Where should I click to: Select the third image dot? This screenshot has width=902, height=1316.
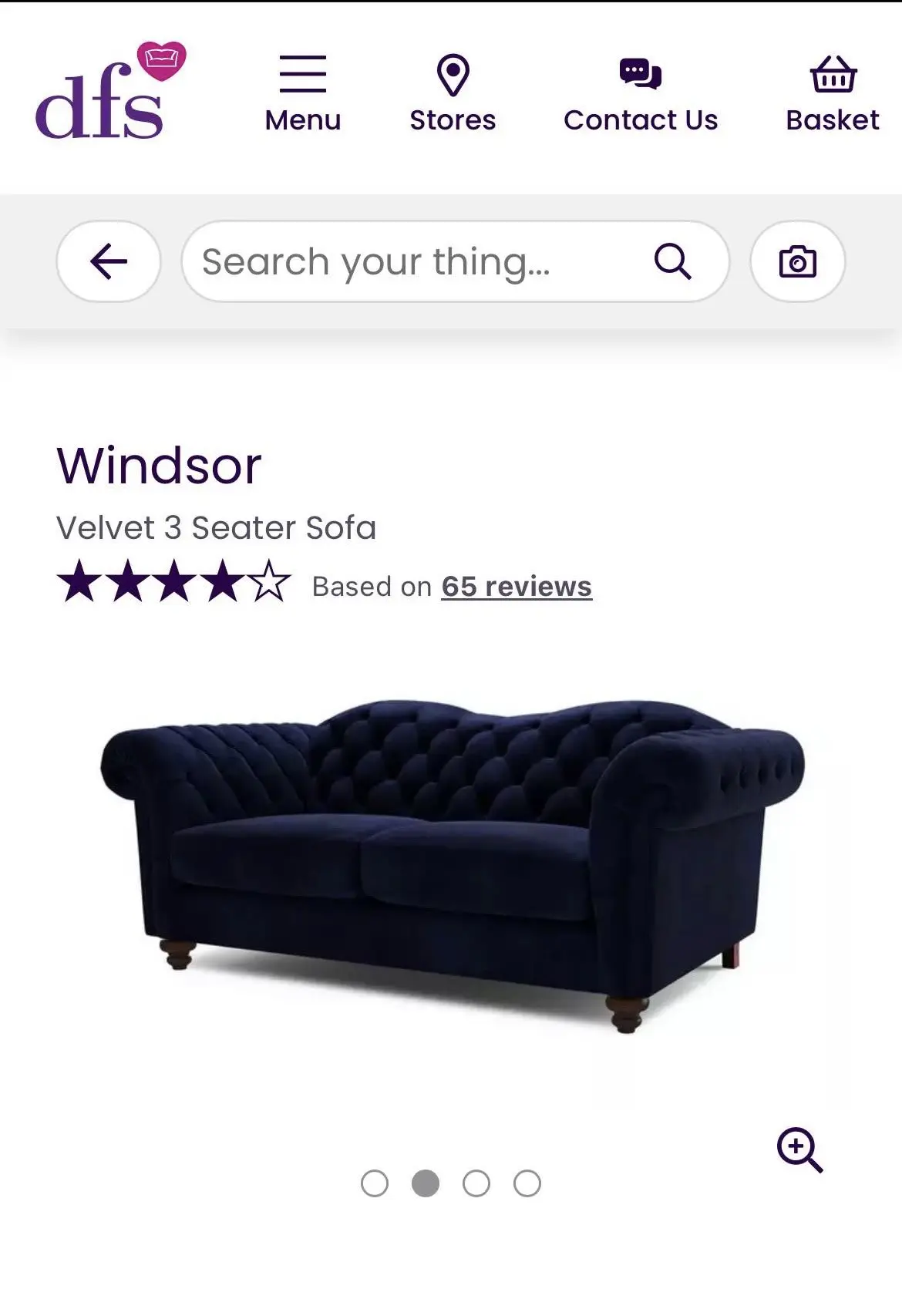(476, 1183)
